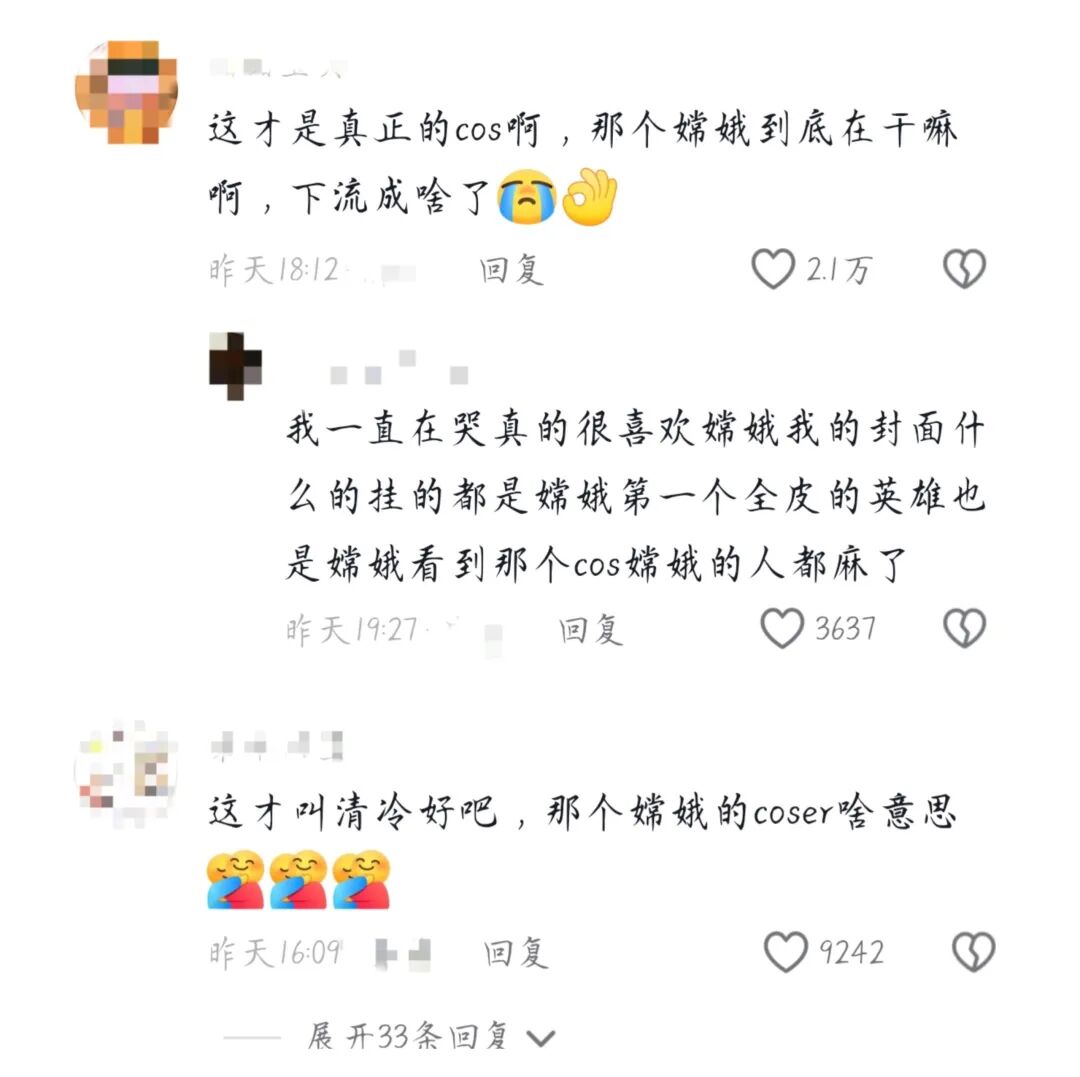
Task: Like the comment posted at 16:09
Action: [x=786, y=952]
